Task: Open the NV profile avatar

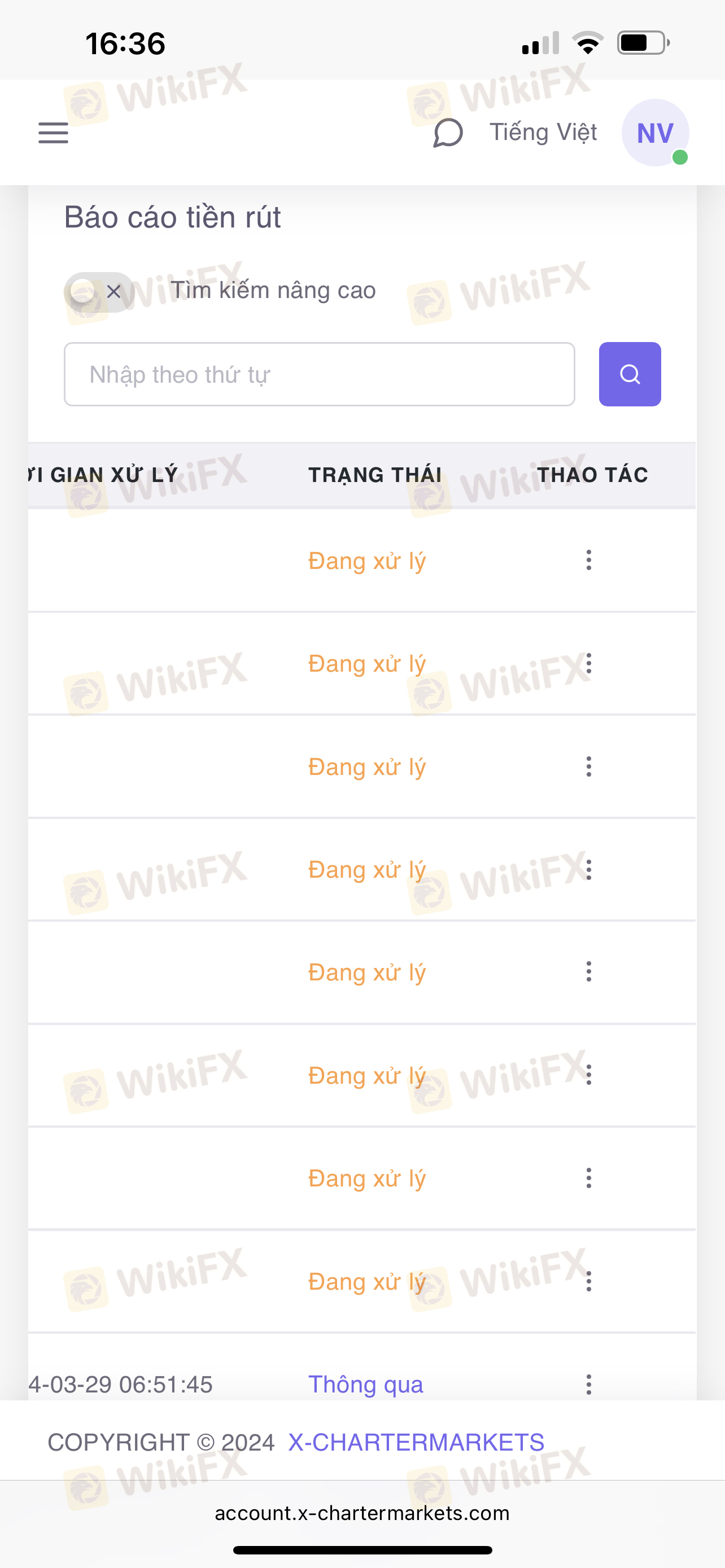Action: pos(654,133)
